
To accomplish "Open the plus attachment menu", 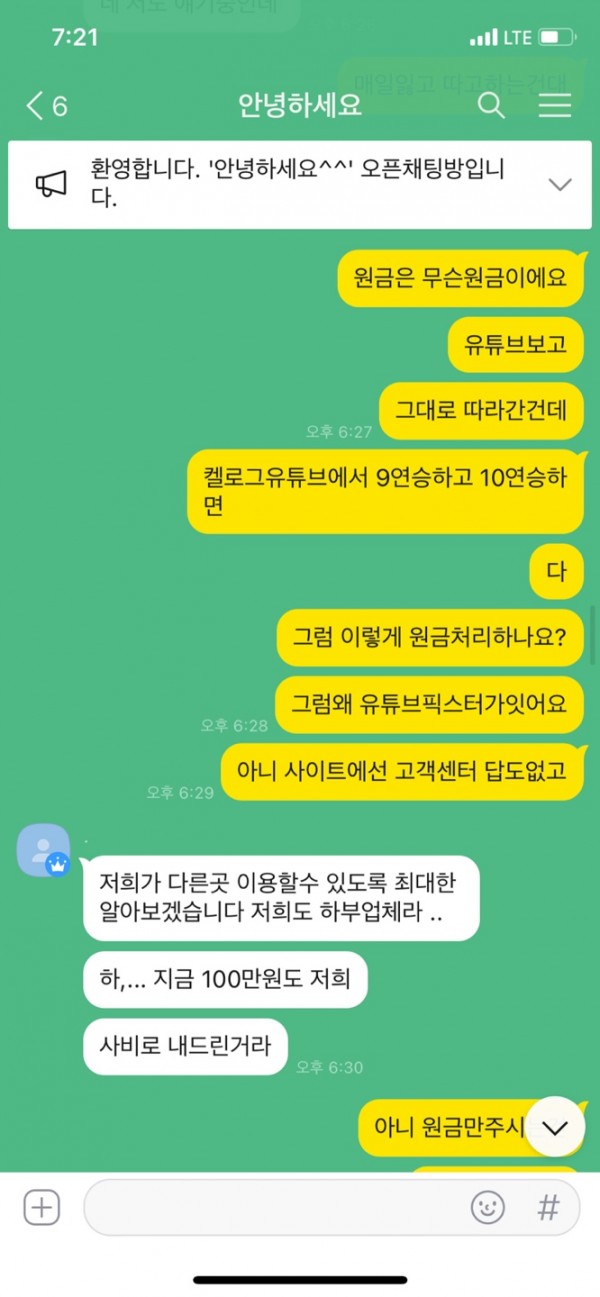I will 41,1208.
